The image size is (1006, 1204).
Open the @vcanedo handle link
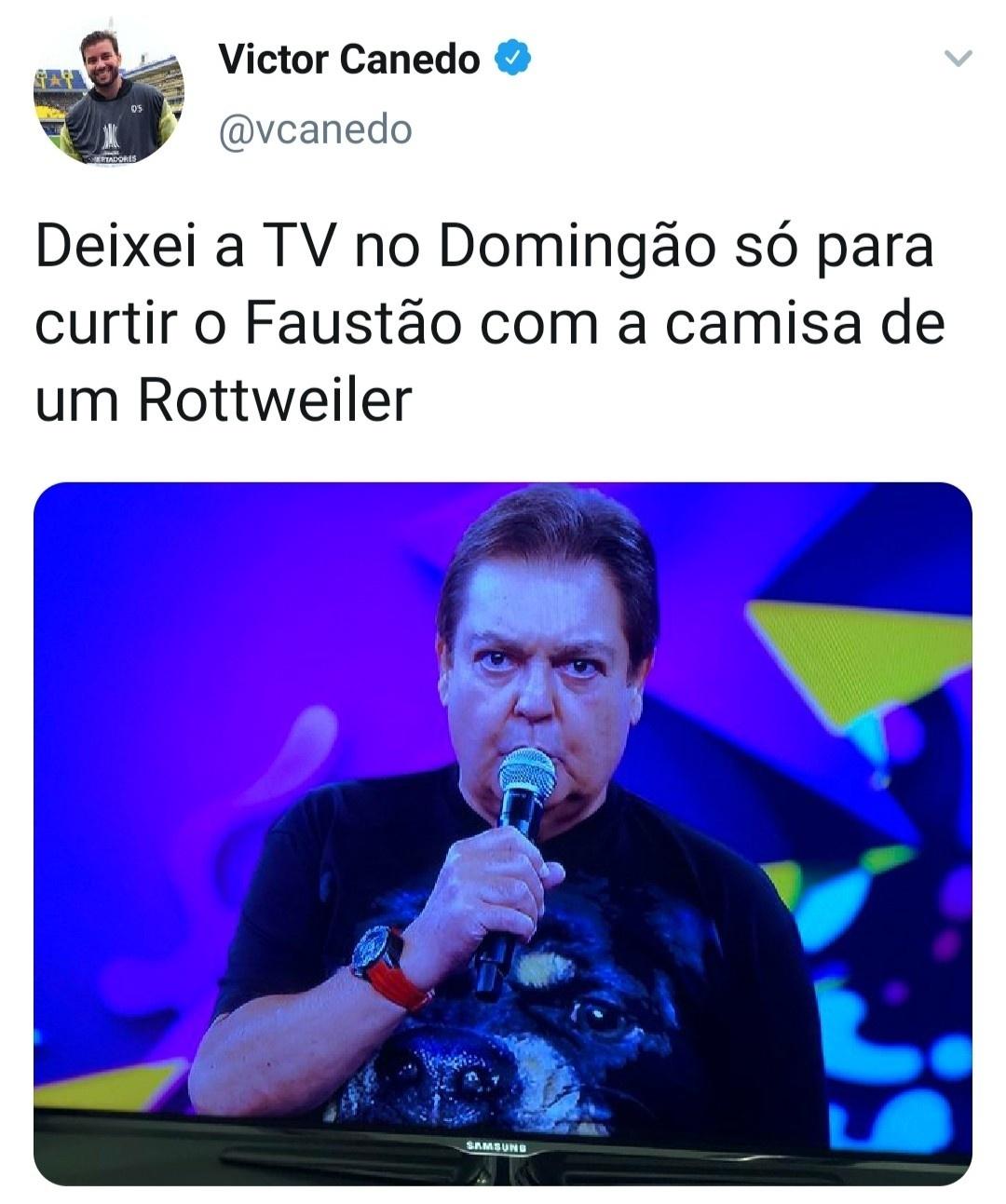pos(315,130)
